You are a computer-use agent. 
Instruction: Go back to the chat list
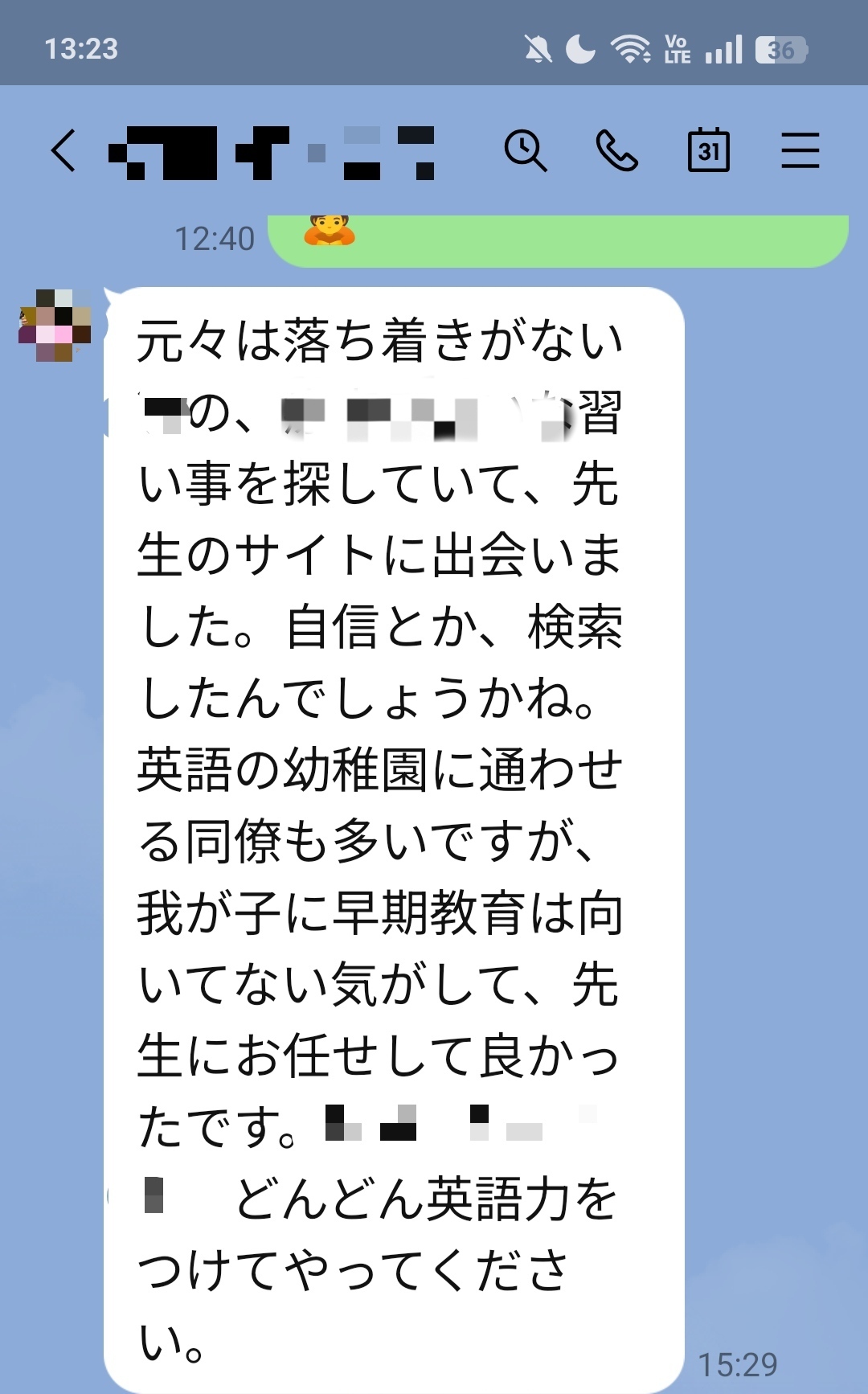(x=63, y=150)
